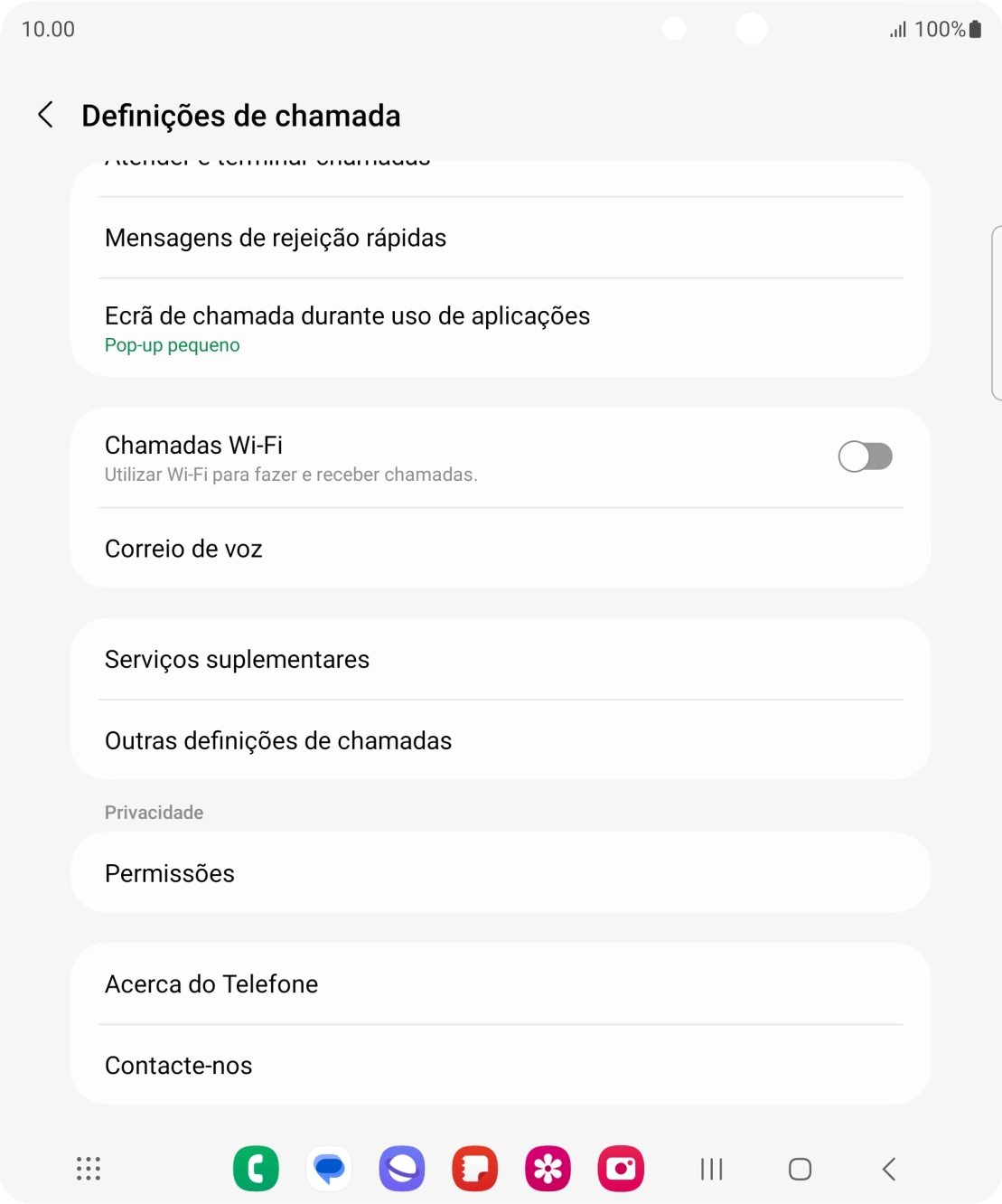Image resolution: width=1002 pixels, height=1204 pixels.
Task: Tap the Recents navigation button
Action: [x=710, y=1168]
